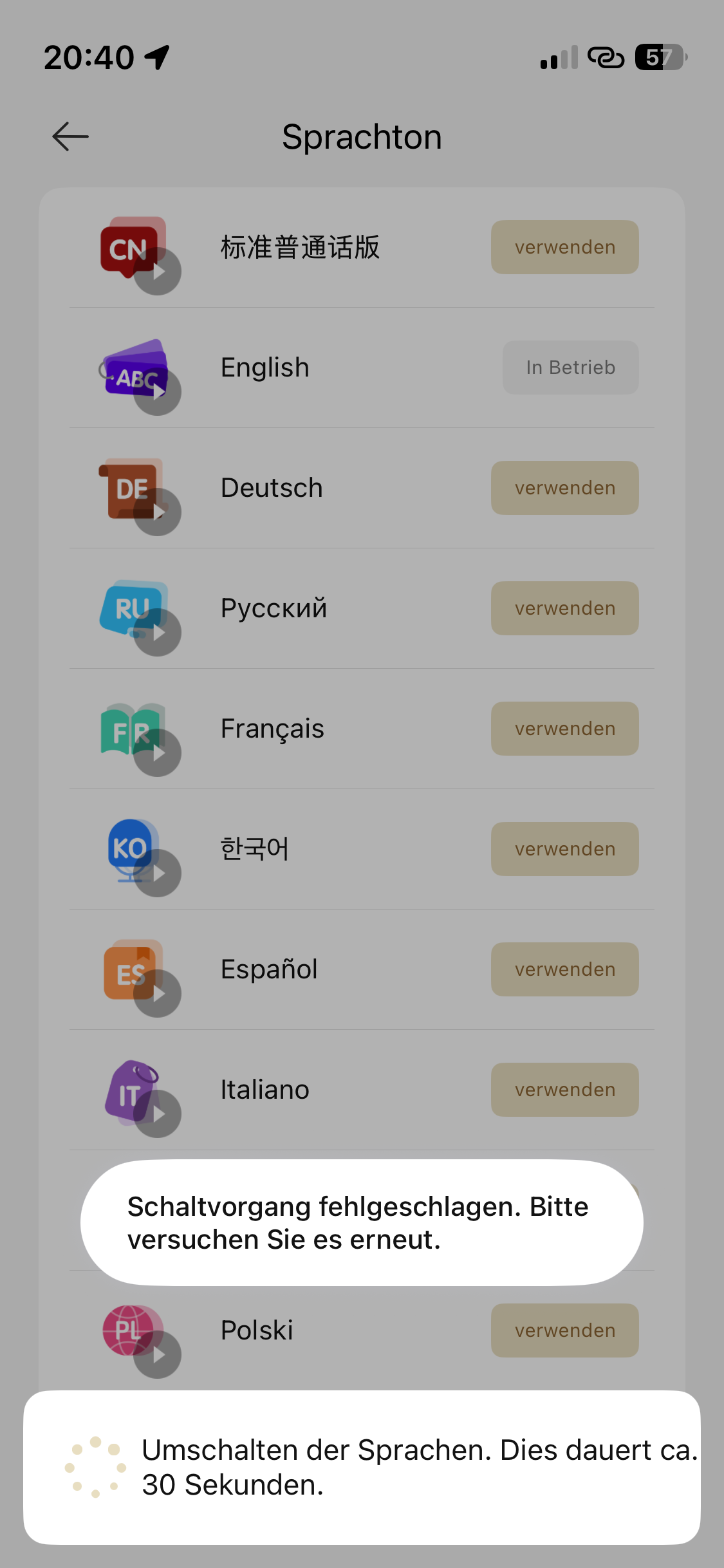Use the Polski voice pack

[x=564, y=1330]
